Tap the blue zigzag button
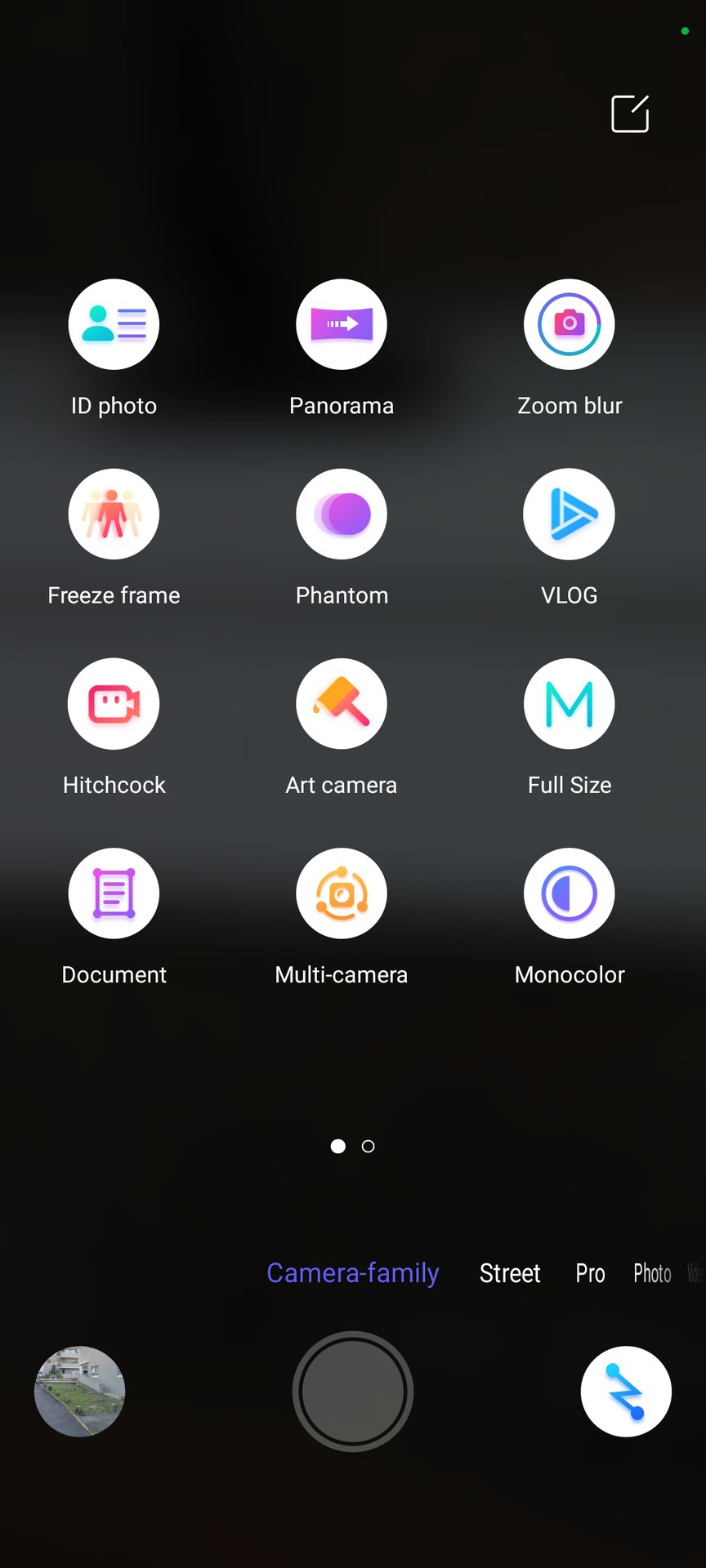The height and width of the screenshot is (1568, 706). (x=626, y=1391)
